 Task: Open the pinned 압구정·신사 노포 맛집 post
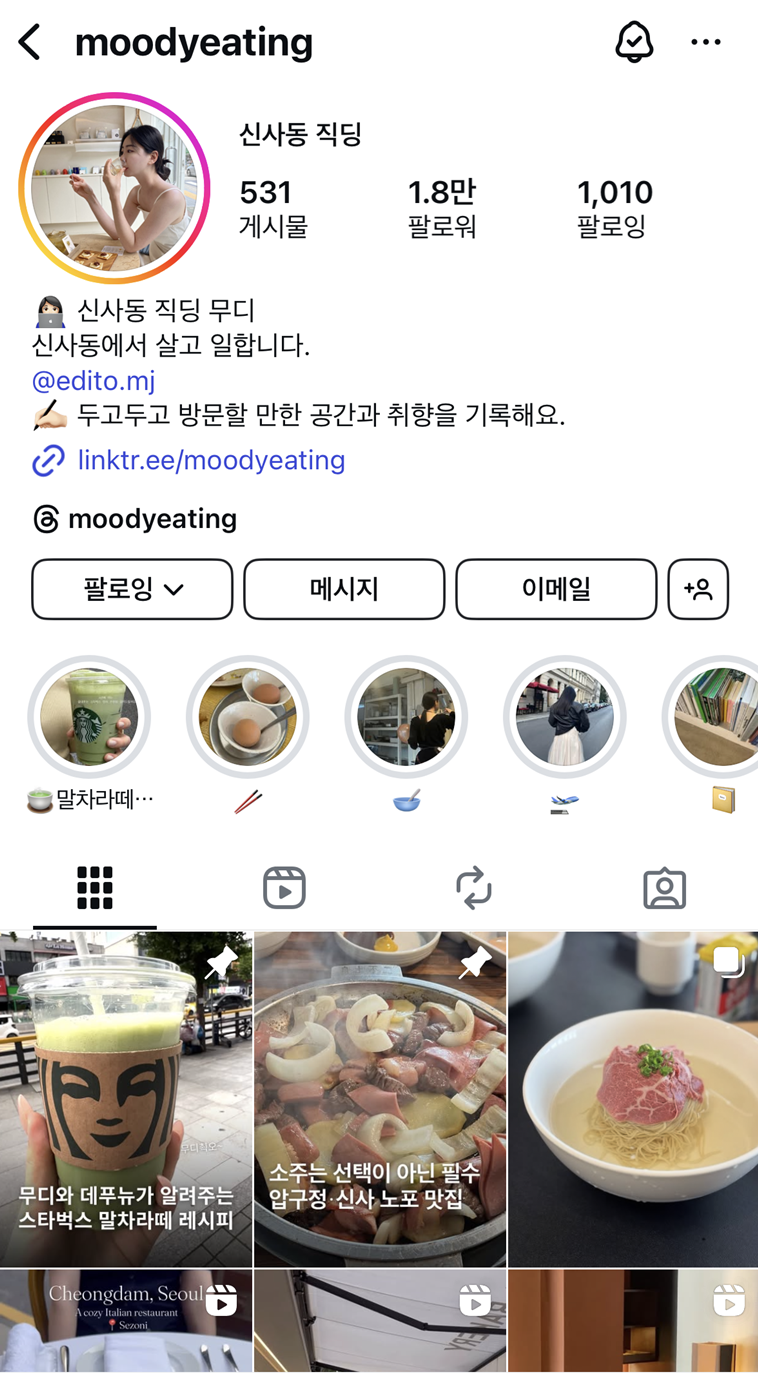(380, 1100)
